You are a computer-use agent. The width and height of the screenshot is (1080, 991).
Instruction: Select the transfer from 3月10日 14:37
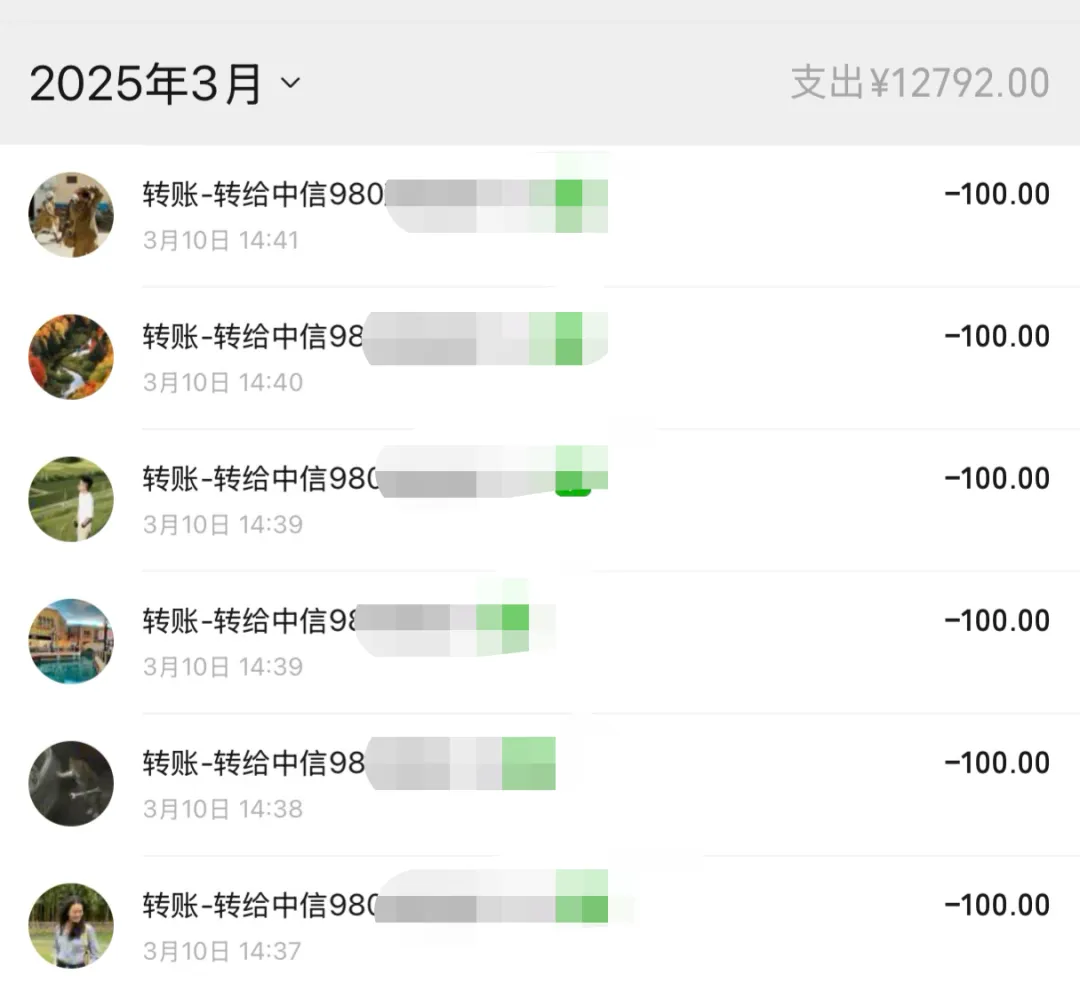[540, 925]
